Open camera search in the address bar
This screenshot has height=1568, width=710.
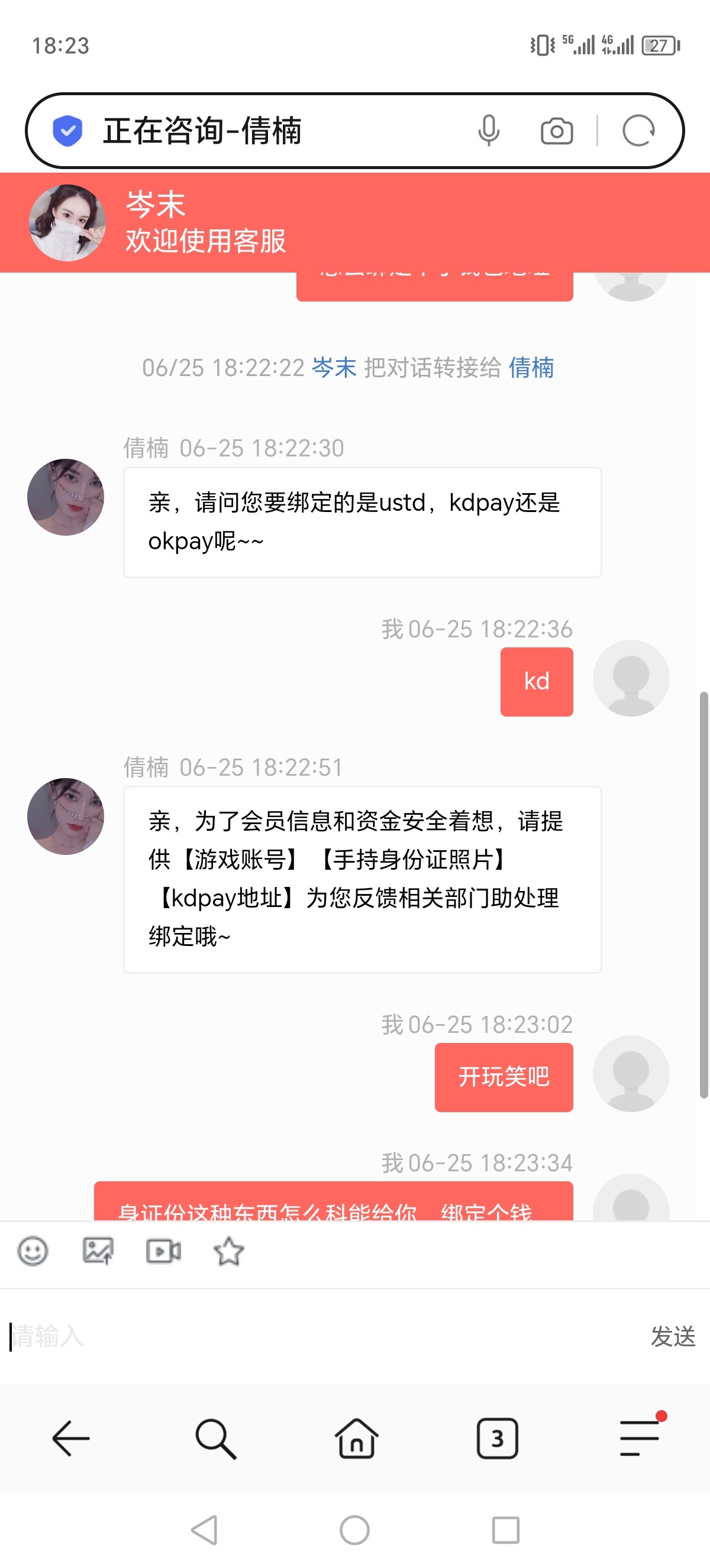[557, 131]
